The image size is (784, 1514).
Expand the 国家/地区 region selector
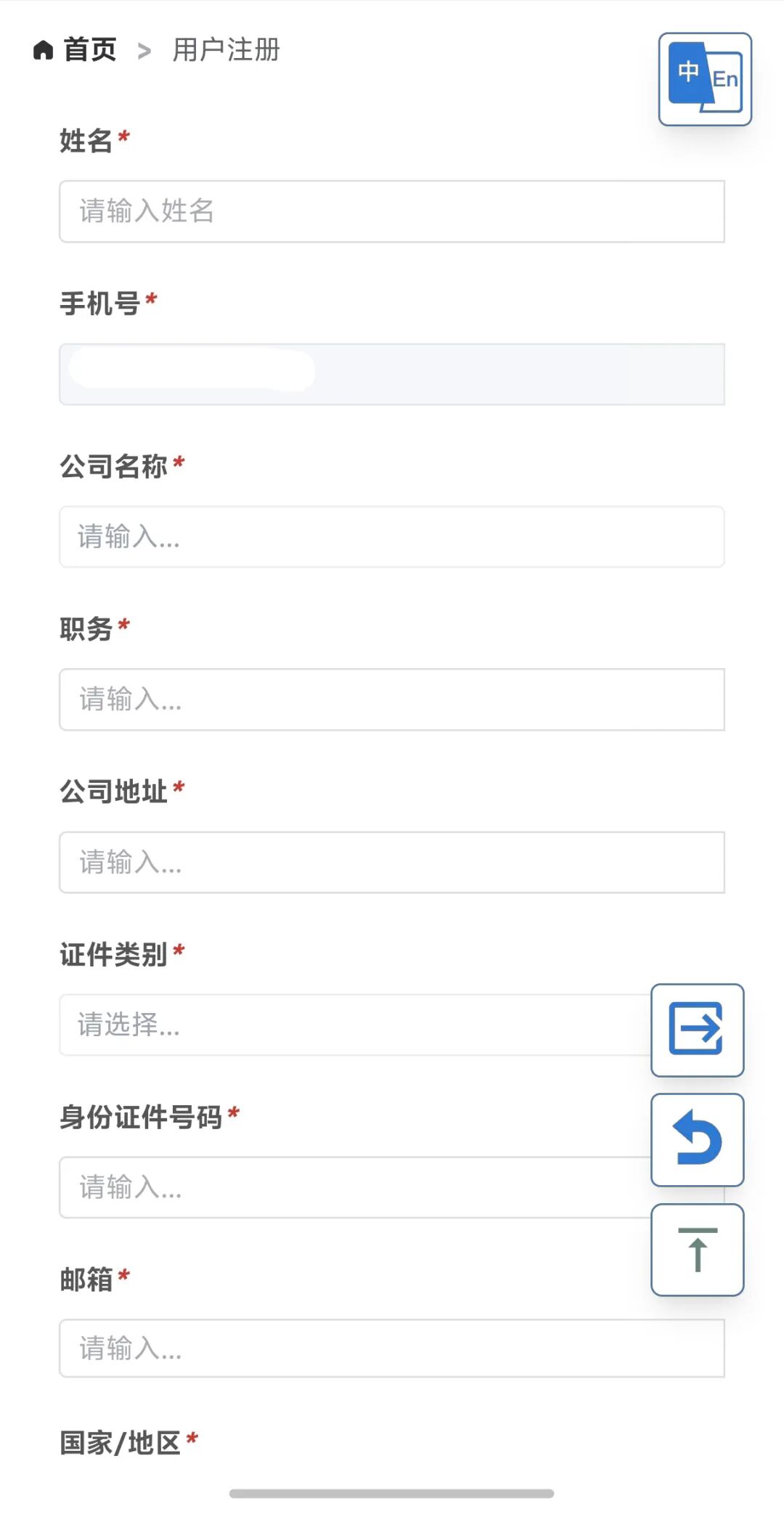point(123,1441)
